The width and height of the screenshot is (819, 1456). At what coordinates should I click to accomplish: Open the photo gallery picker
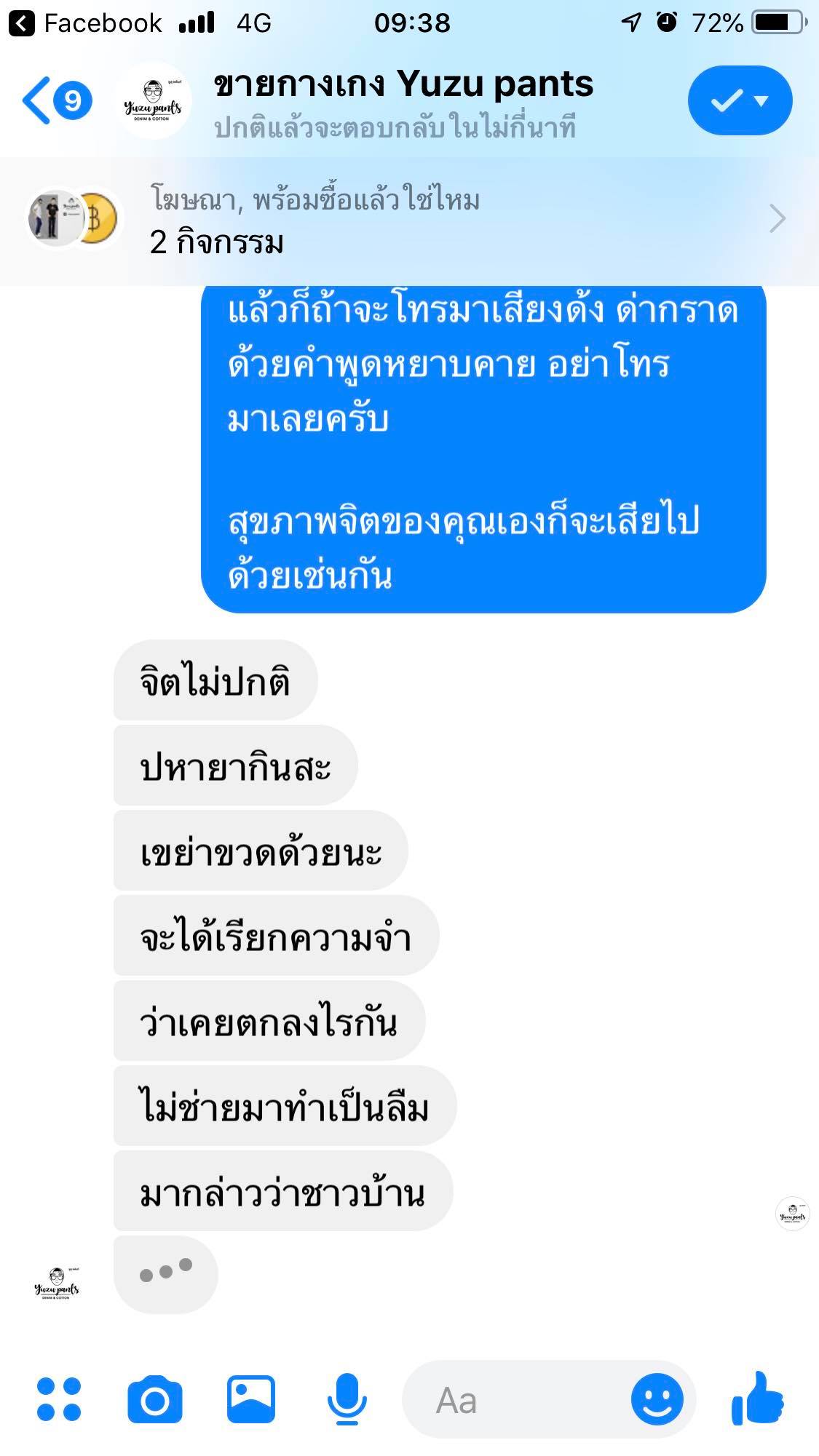[251, 1399]
